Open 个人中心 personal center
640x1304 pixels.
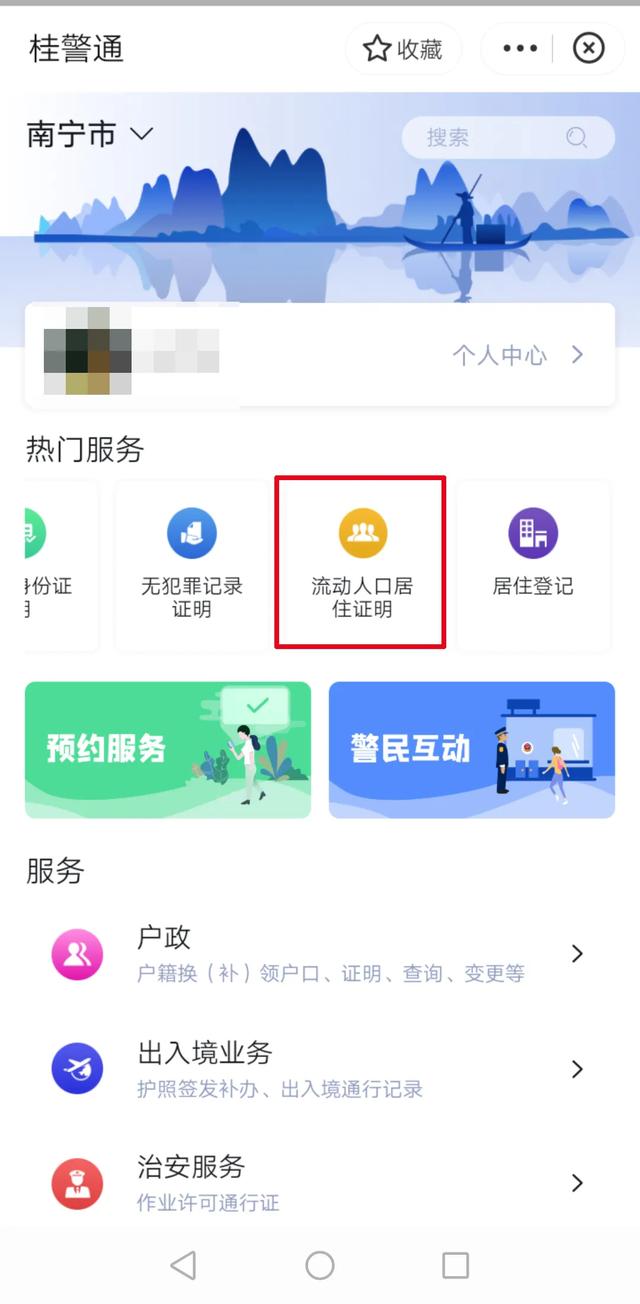[518, 355]
